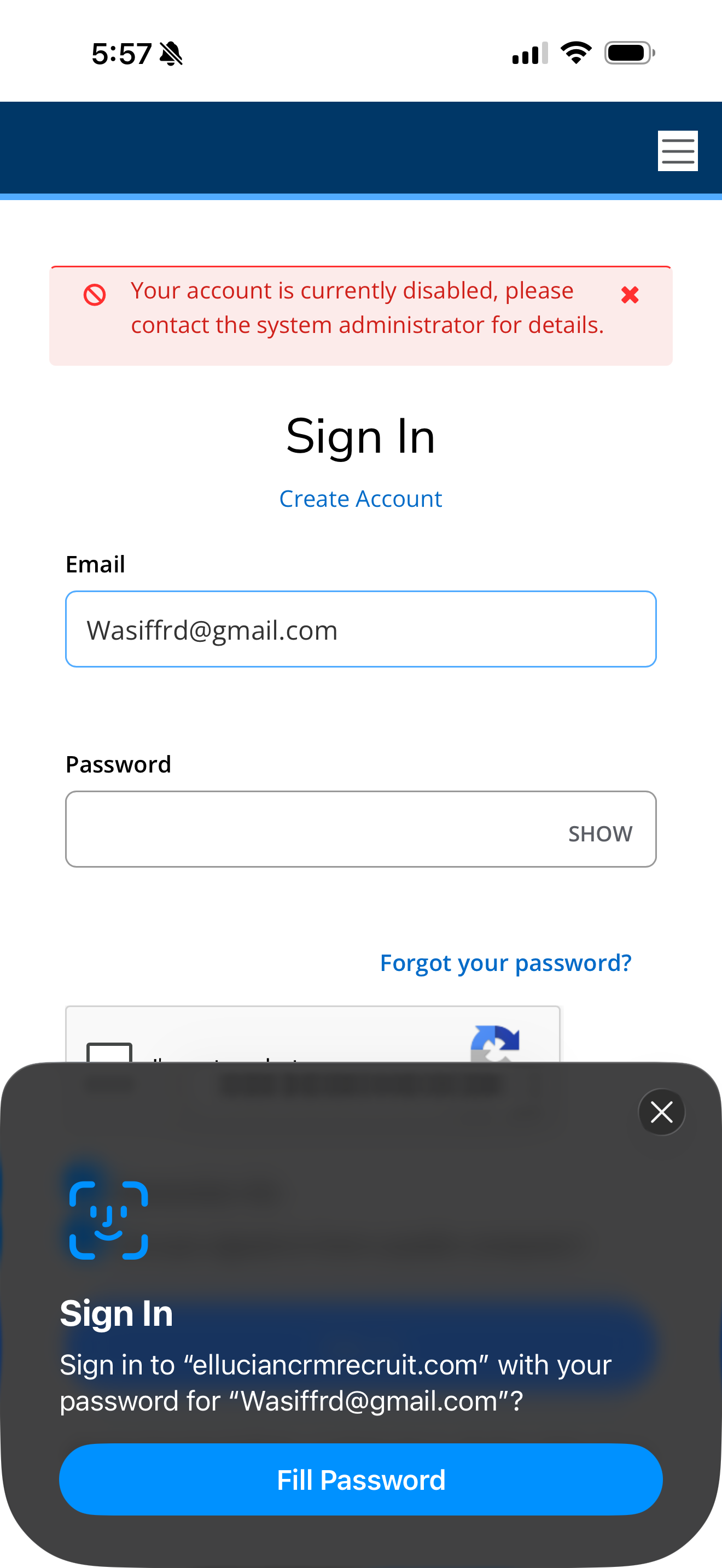Focus the Password field
Viewport: 722px width, 1568px height.
tap(311, 829)
